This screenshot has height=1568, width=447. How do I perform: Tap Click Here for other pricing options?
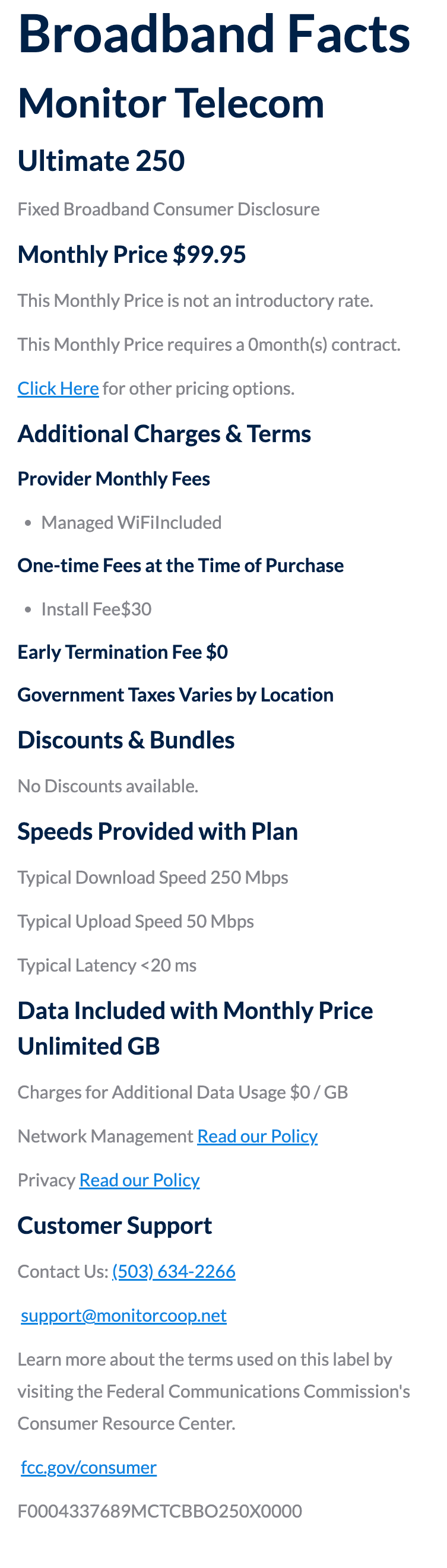[58, 388]
